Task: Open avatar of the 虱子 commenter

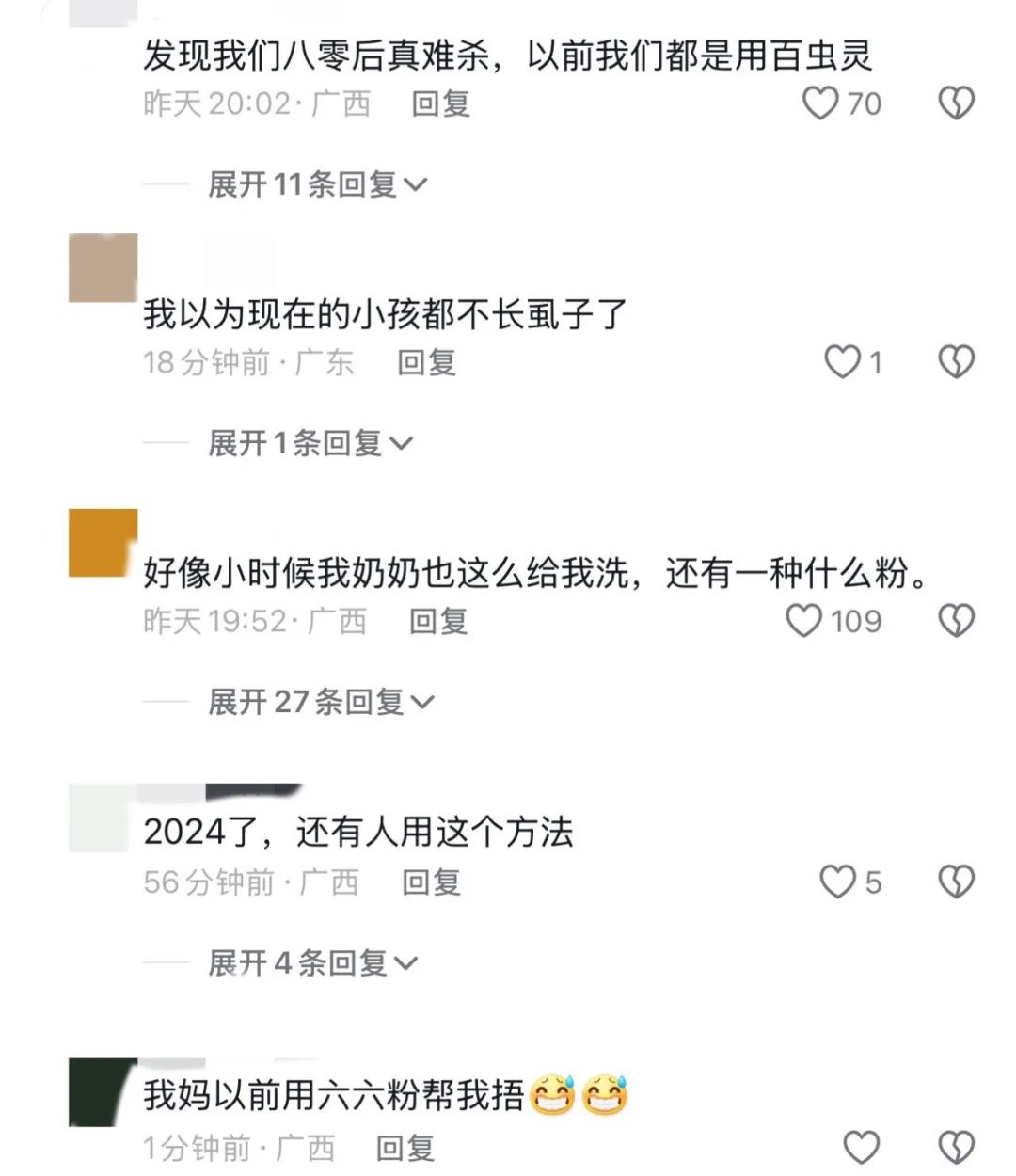Action: tap(103, 268)
